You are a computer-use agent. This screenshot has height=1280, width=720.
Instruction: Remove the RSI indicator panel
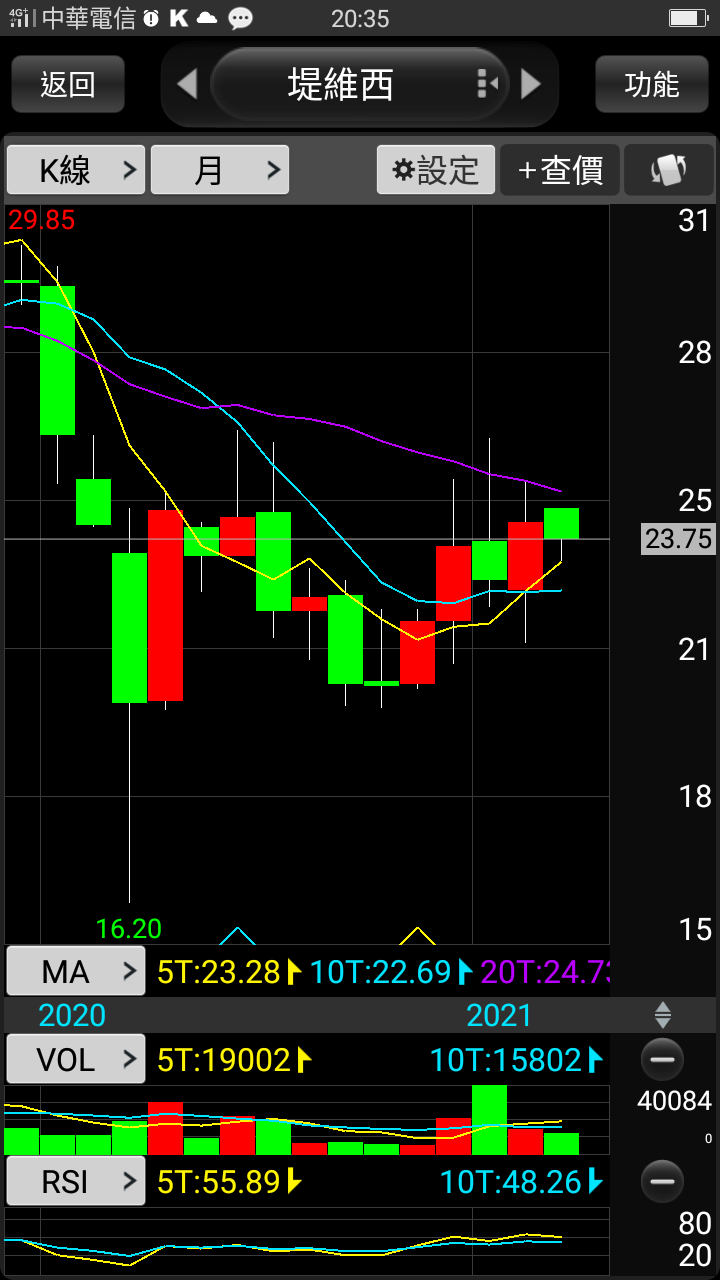click(x=662, y=1182)
